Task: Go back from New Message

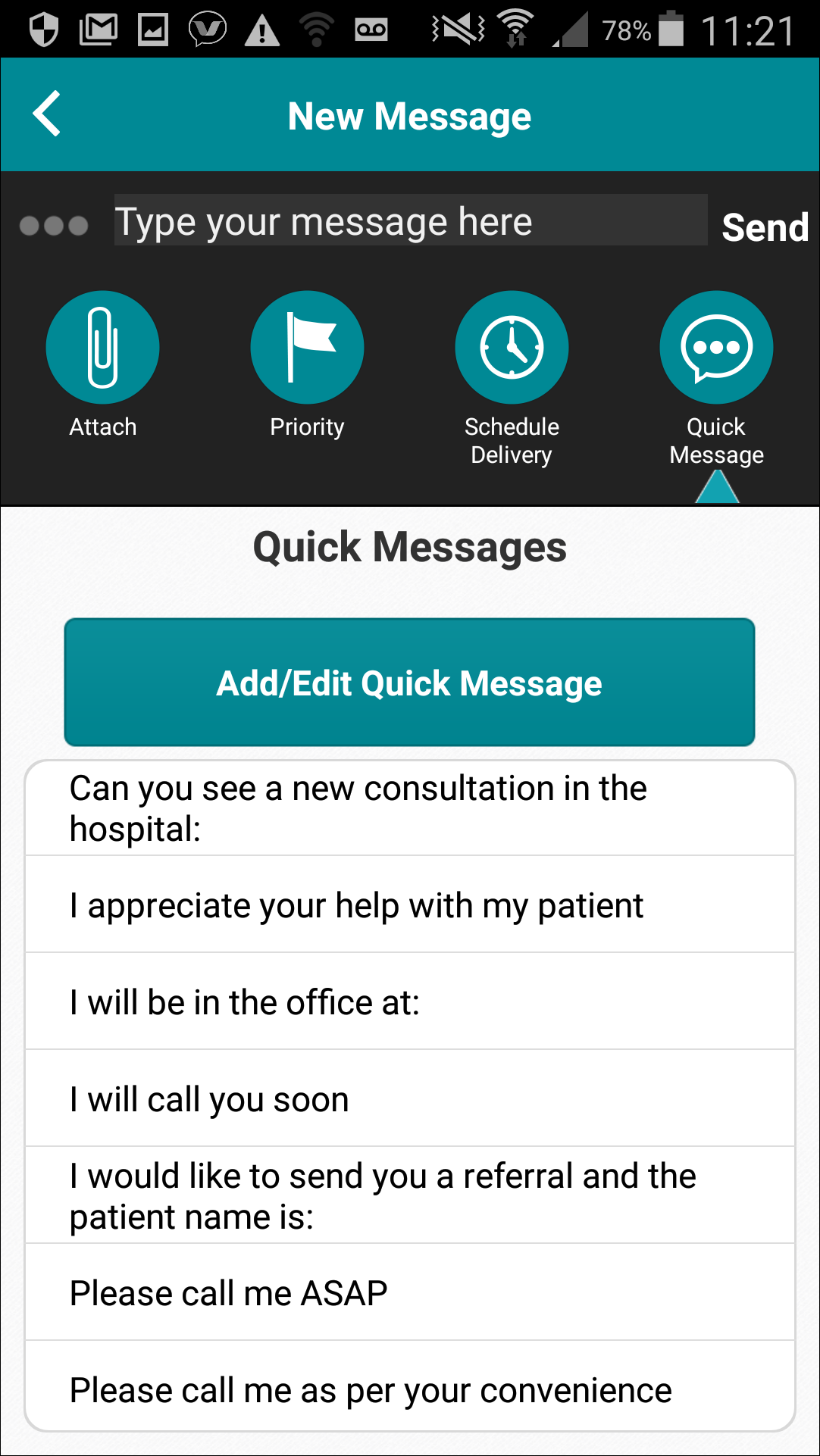Action: (x=46, y=114)
